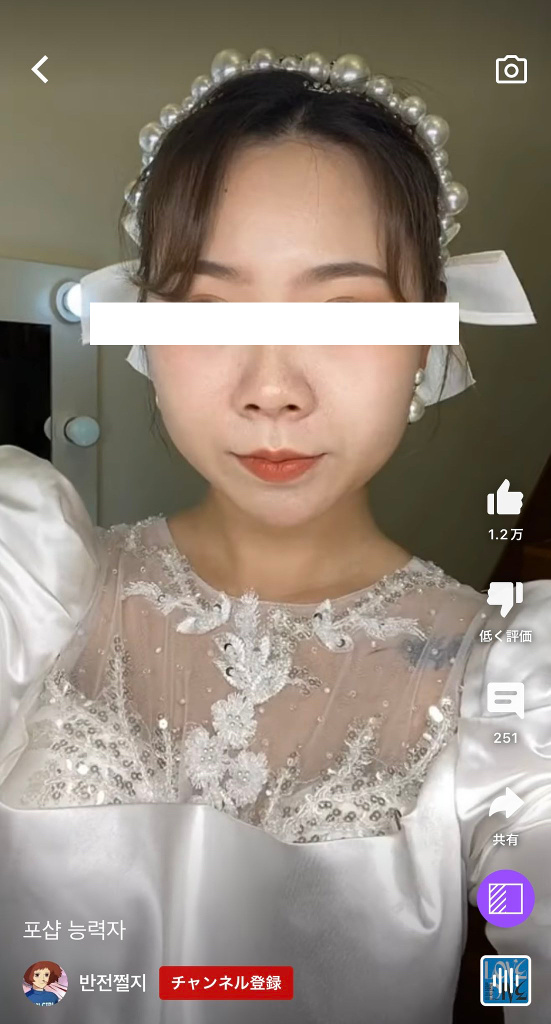Image resolution: width=551 pixels, height=1024 pixels.
Task: Open the 반전쩔지 channel avatar
Action: pos(45,983)
